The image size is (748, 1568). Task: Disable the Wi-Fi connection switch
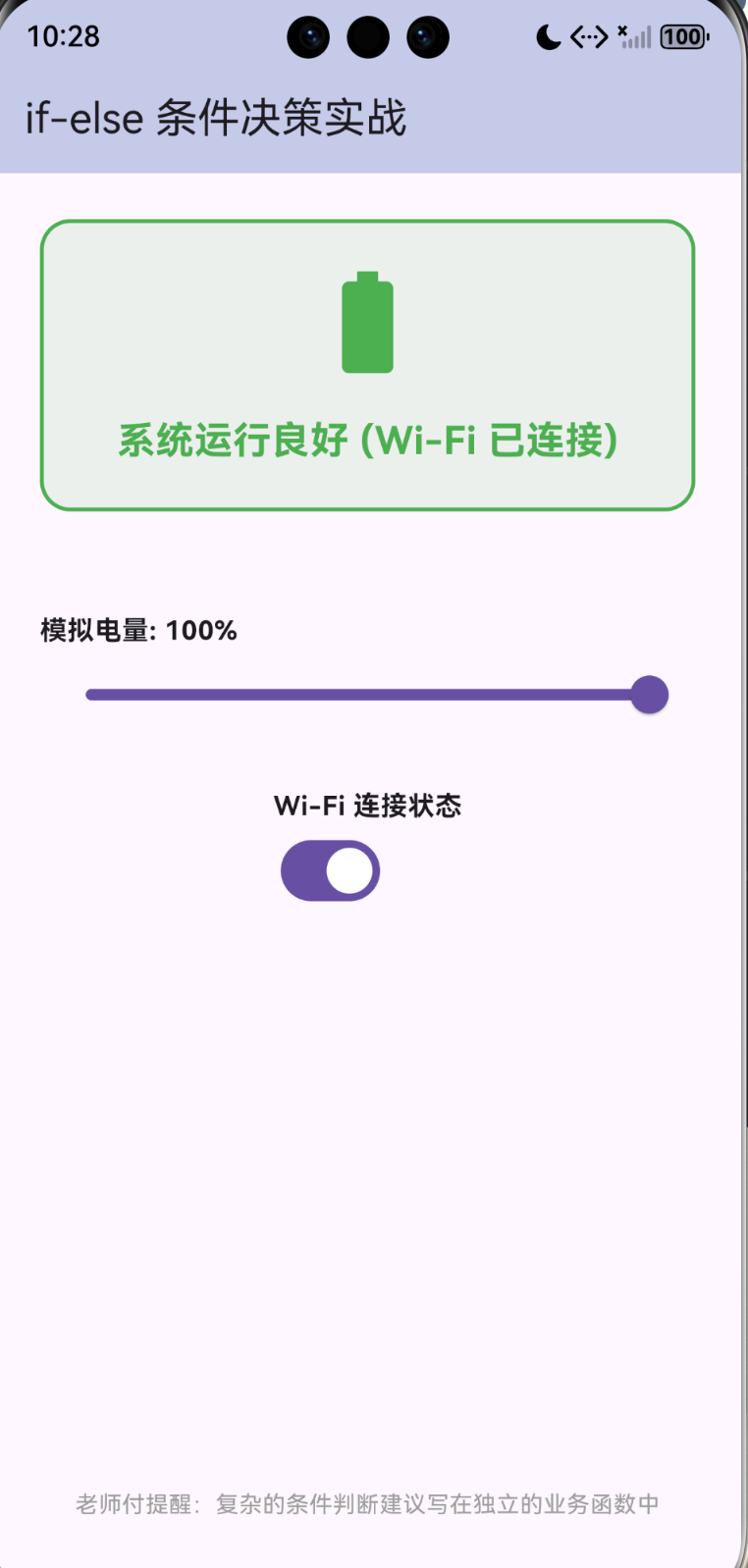coord(330,869)
